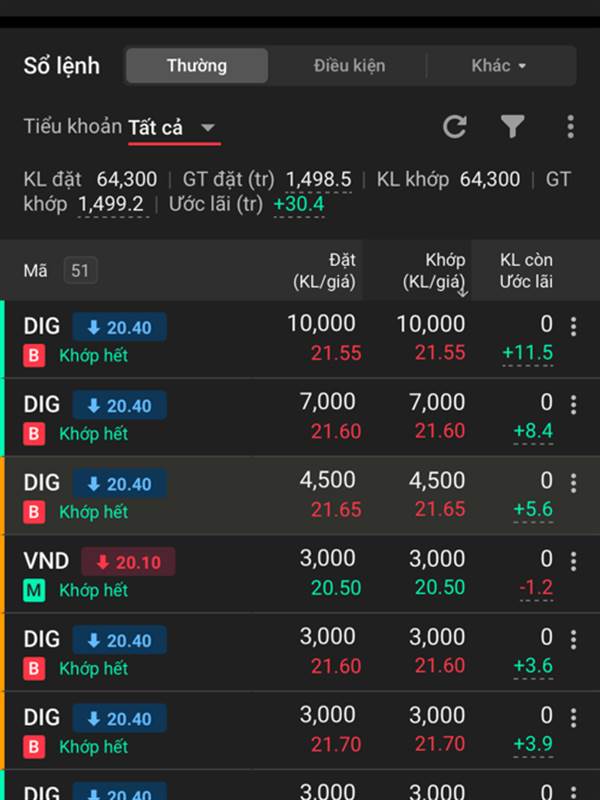Switch to the Thường tab
This screenshot has width=600, height=800.
pos(197,66)
